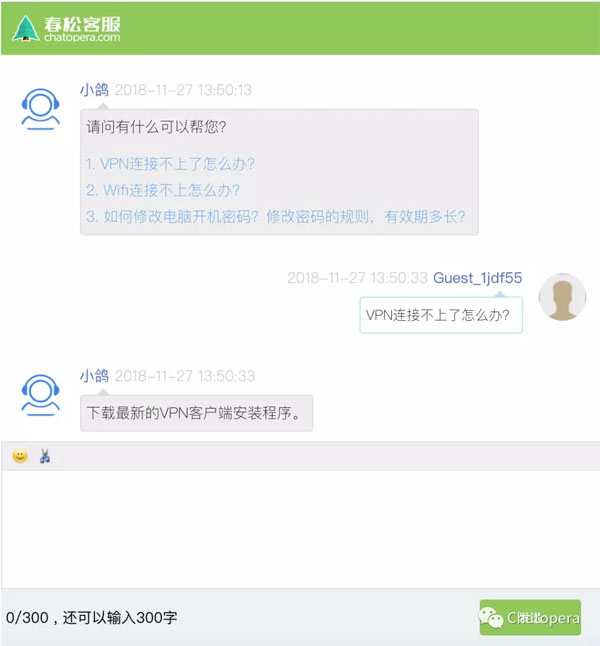
Task: Select the VPN连接不上了怎么办 suggestion
Action: click(x=170, y=164)
